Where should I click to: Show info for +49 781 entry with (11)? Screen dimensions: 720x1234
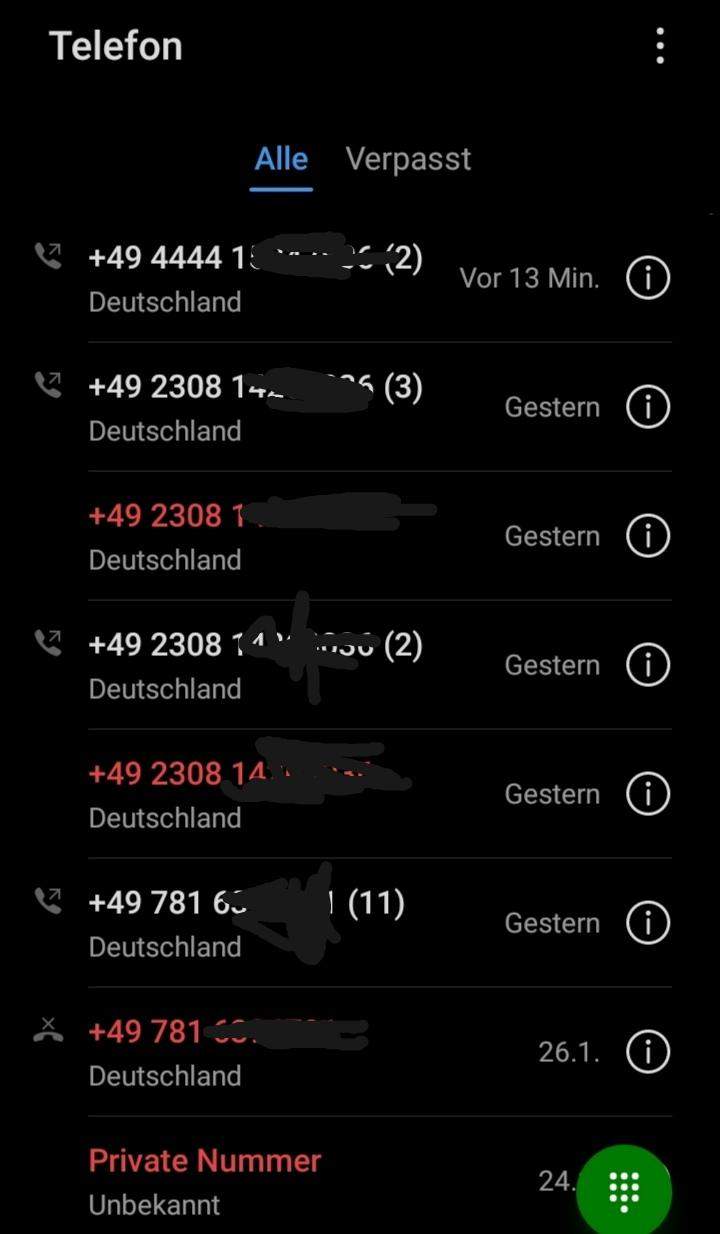coord(647,923)
